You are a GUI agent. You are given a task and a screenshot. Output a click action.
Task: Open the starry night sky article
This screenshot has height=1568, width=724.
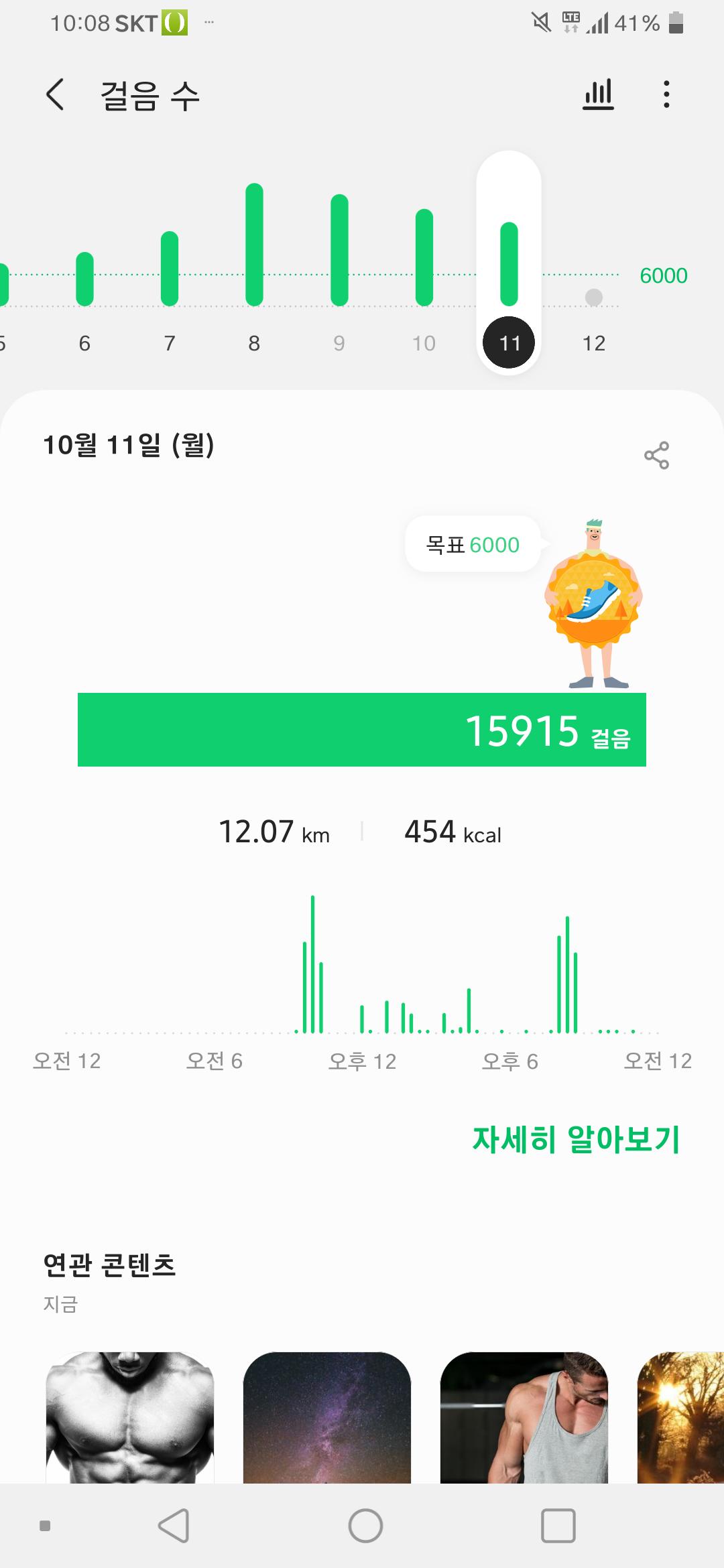(326, 1417)
